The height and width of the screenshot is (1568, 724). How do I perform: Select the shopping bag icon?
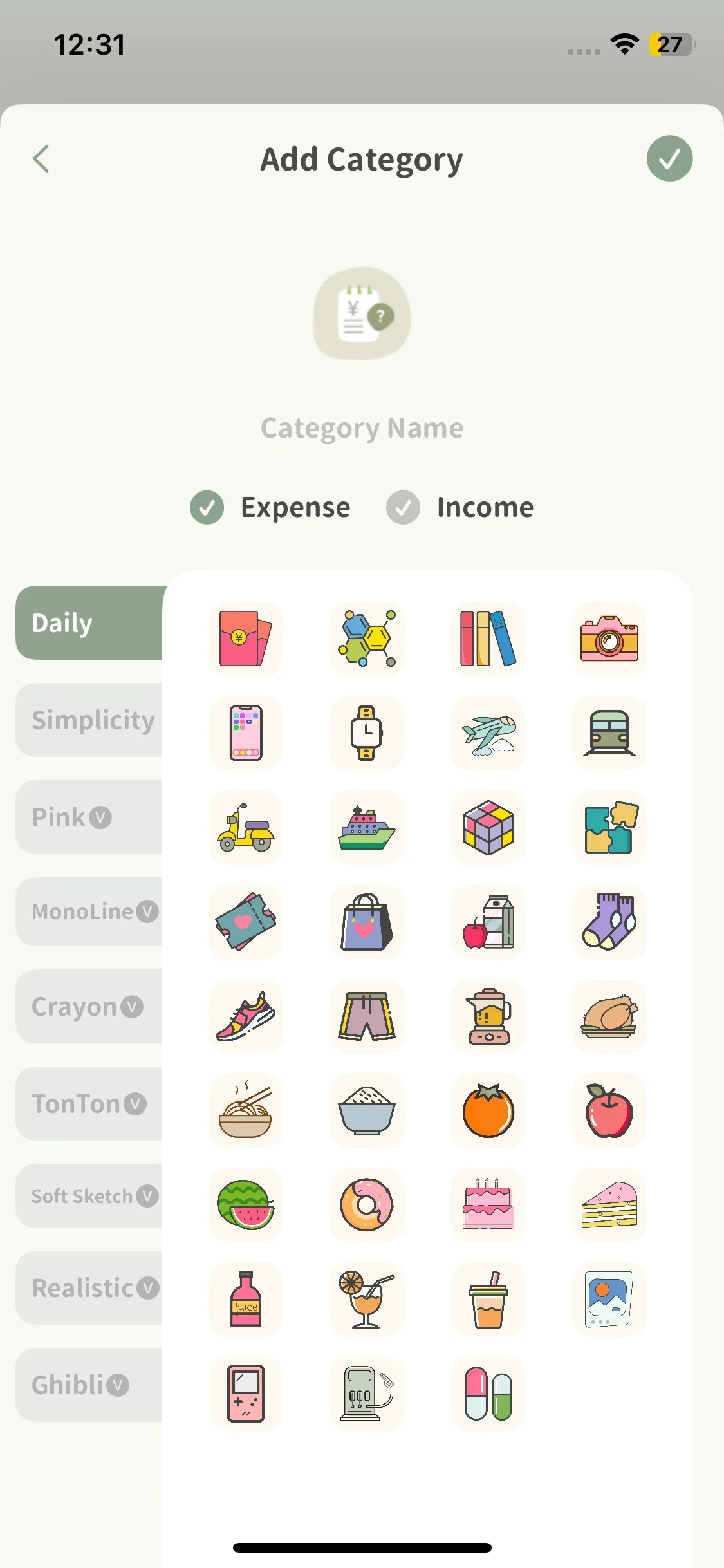(x=367, y=922)
